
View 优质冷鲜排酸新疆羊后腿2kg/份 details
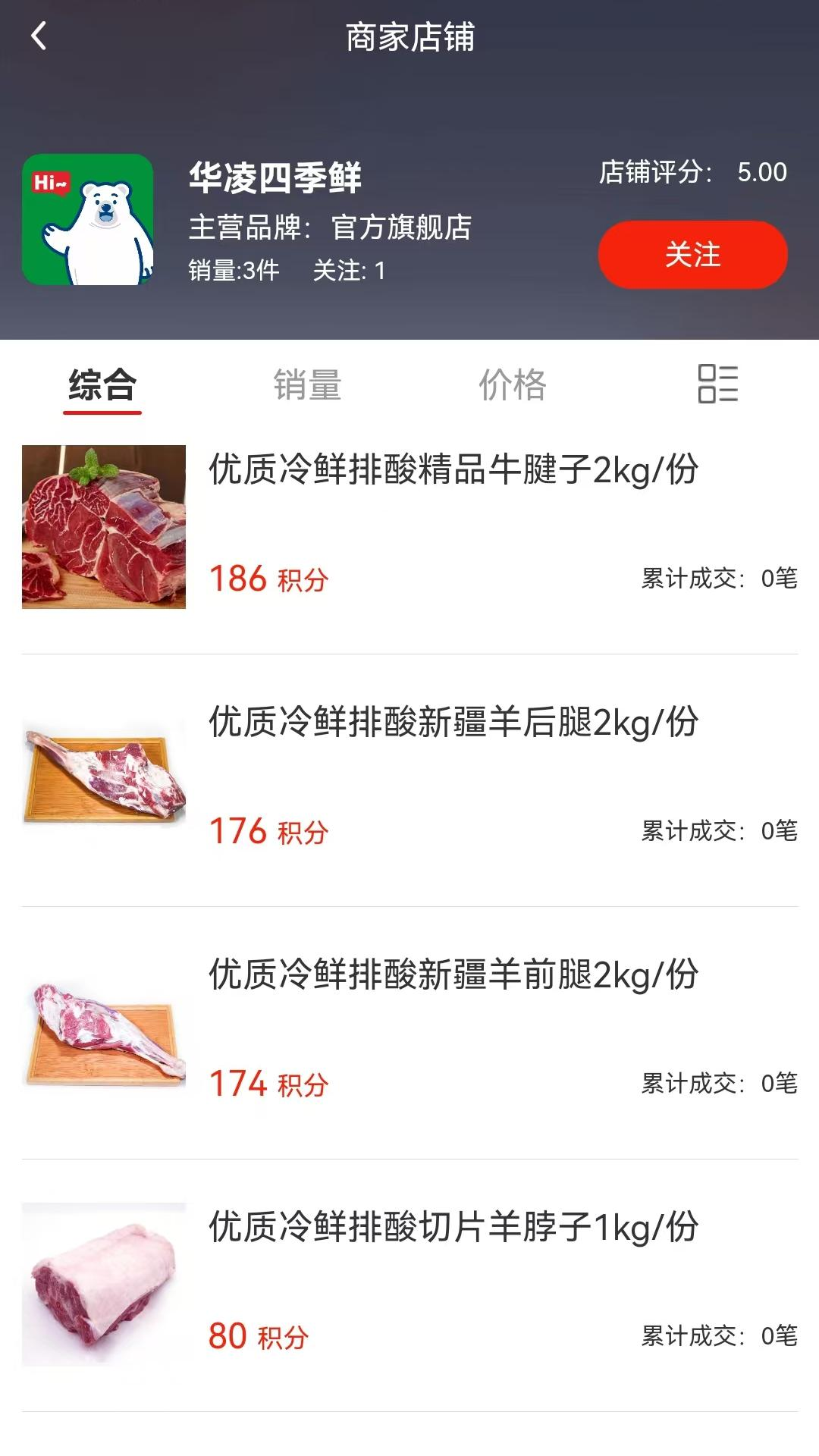[453, 722]
